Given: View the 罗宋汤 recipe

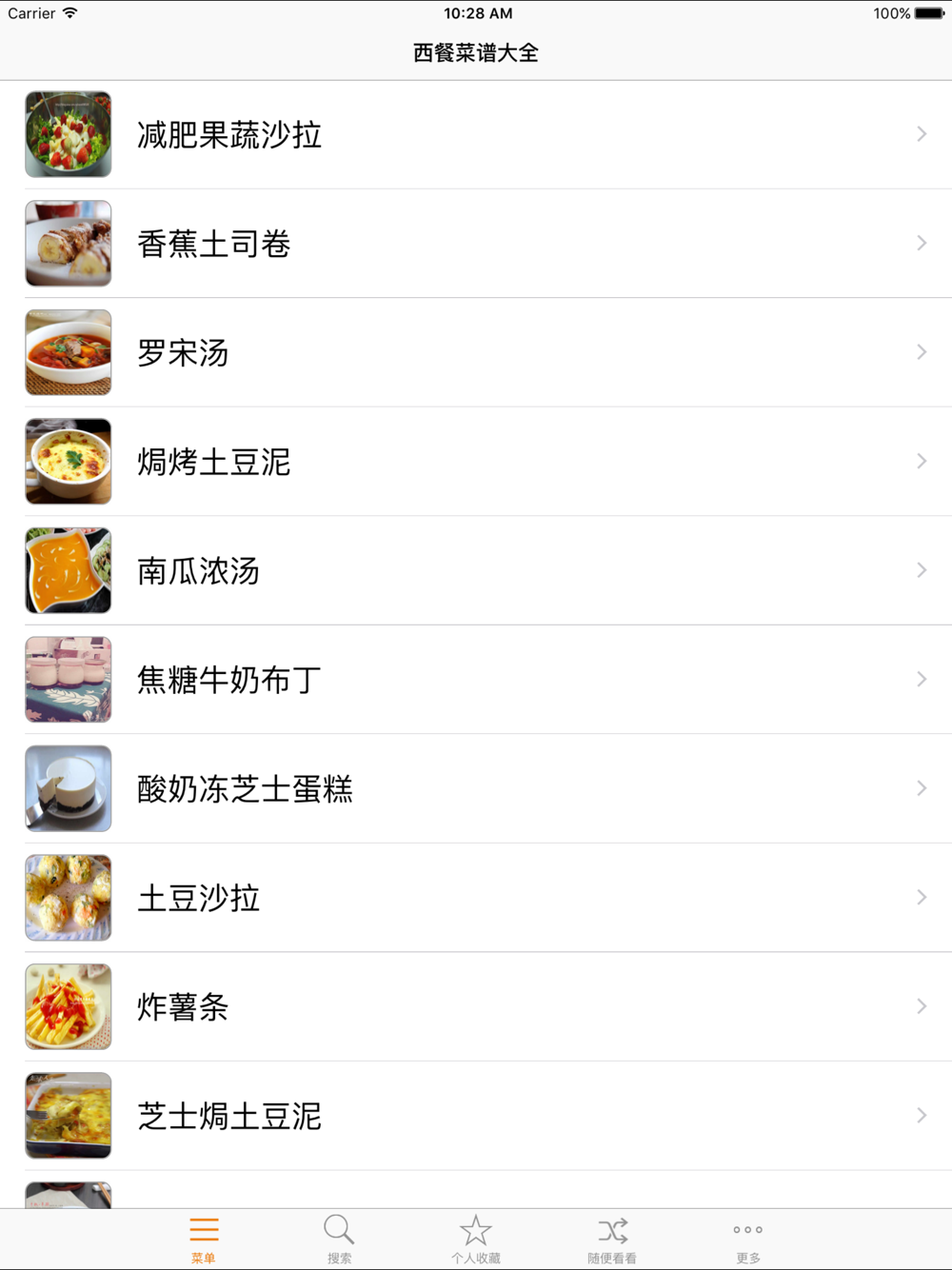Looking at the screenshot, I should click(x=476, y=352).
